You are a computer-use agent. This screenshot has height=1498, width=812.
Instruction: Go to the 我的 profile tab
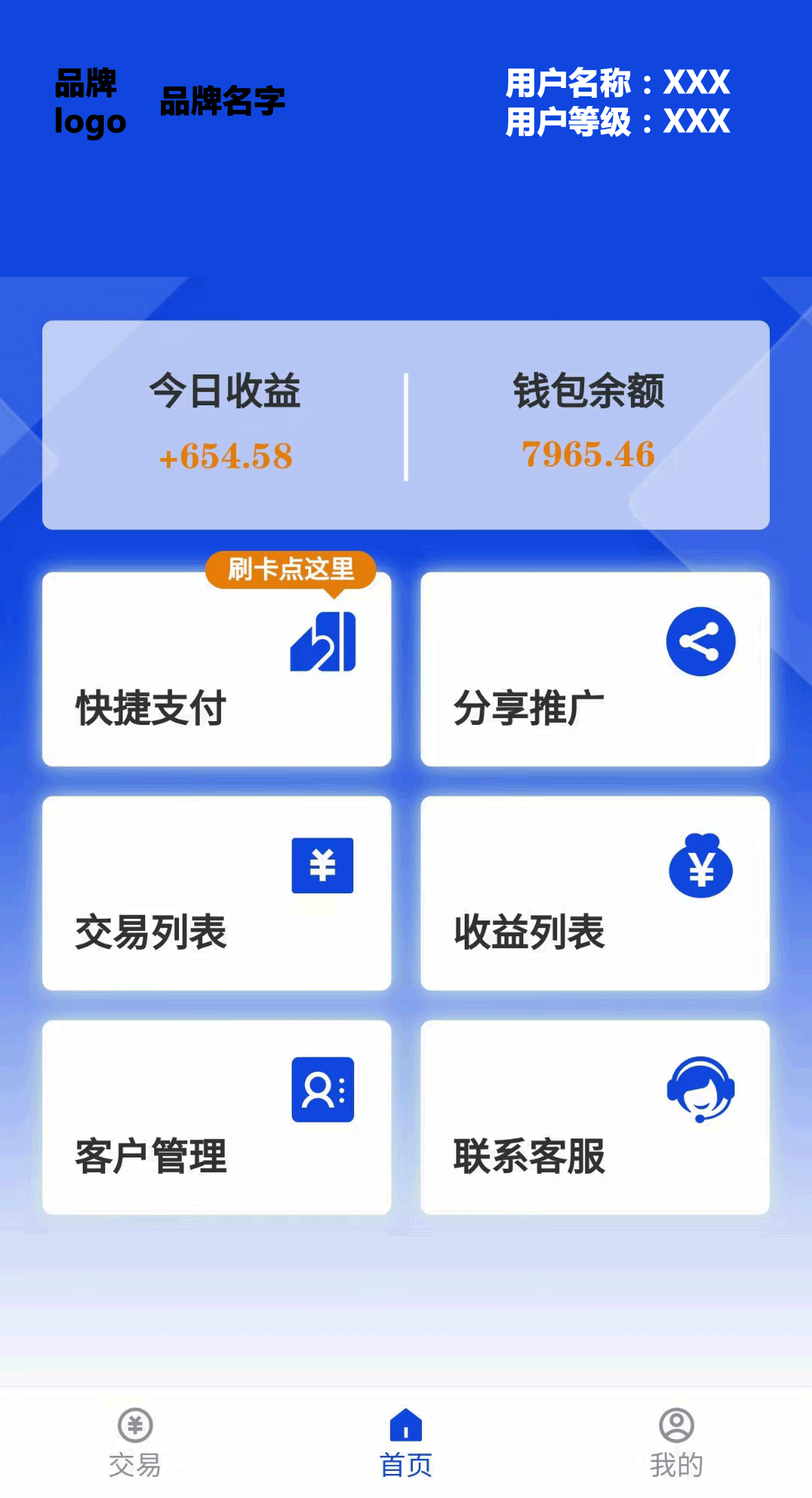pyautogui.click(x=677, y=1442)
